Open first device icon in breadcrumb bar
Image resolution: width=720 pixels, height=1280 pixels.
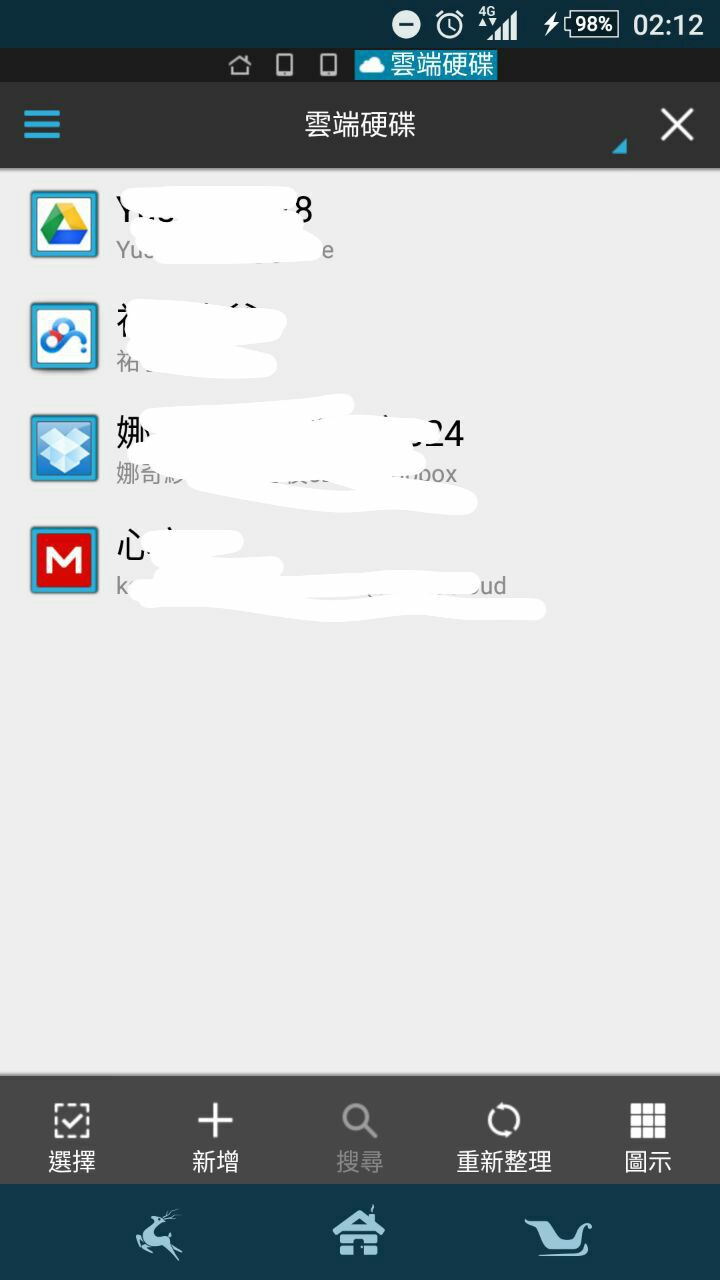click(x=285, y=66)
